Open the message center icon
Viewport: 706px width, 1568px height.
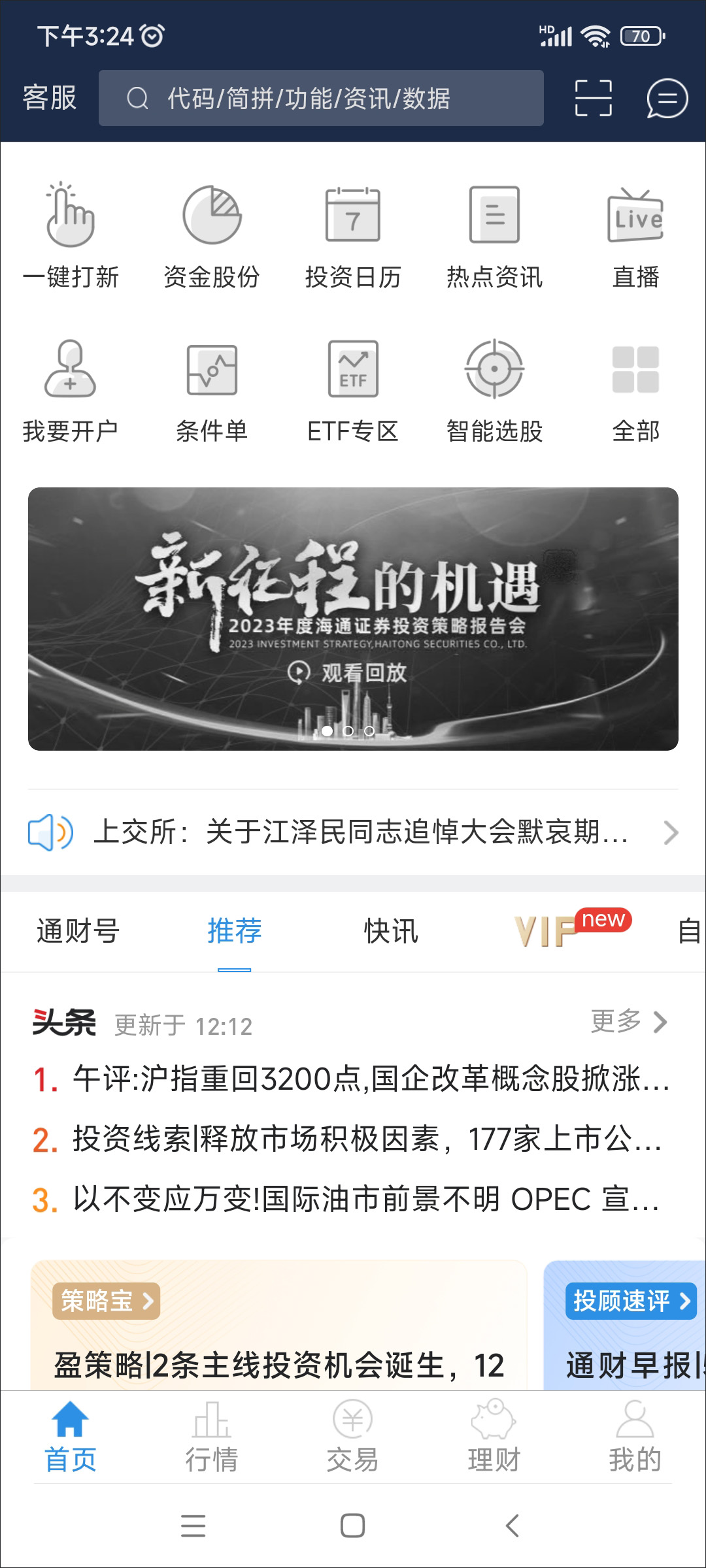[665, 98]
